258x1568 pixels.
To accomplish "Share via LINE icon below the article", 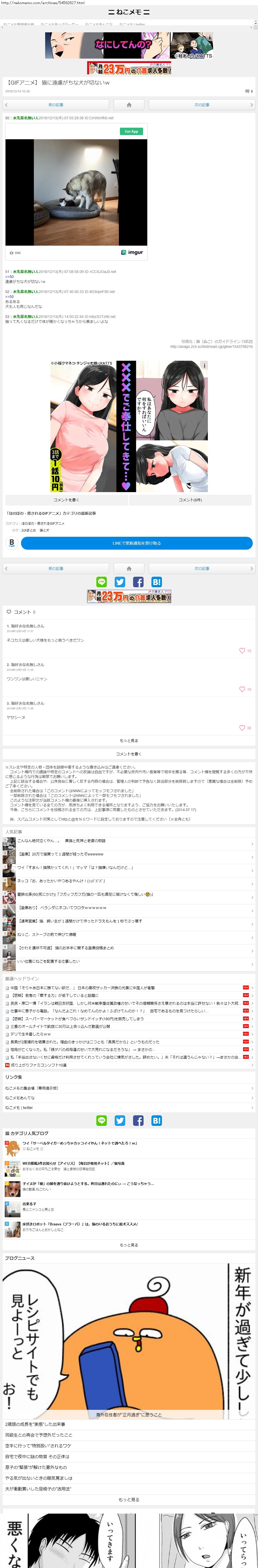I will 102,582.
